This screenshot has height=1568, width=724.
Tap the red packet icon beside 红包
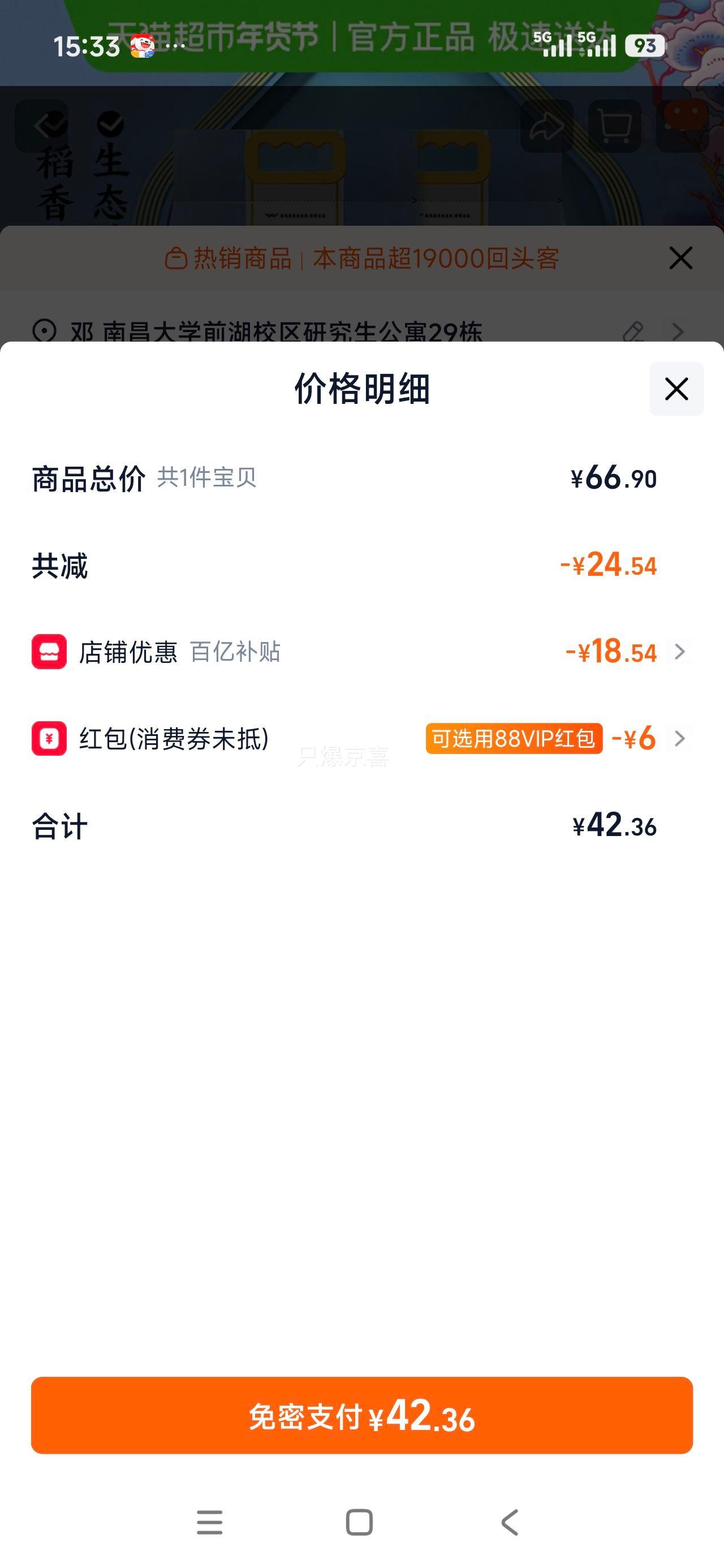tap(50, 739)
